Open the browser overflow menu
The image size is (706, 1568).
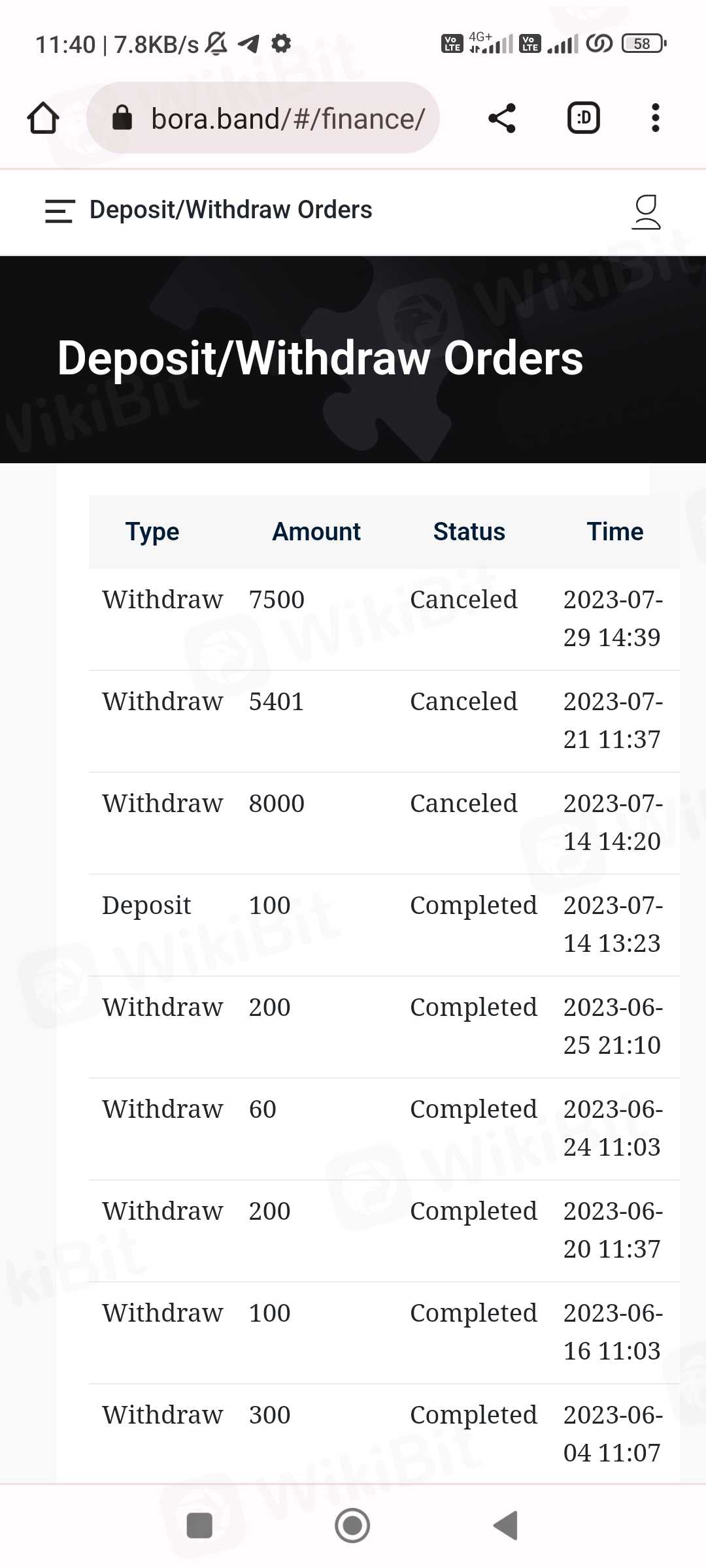click(655, 118)
